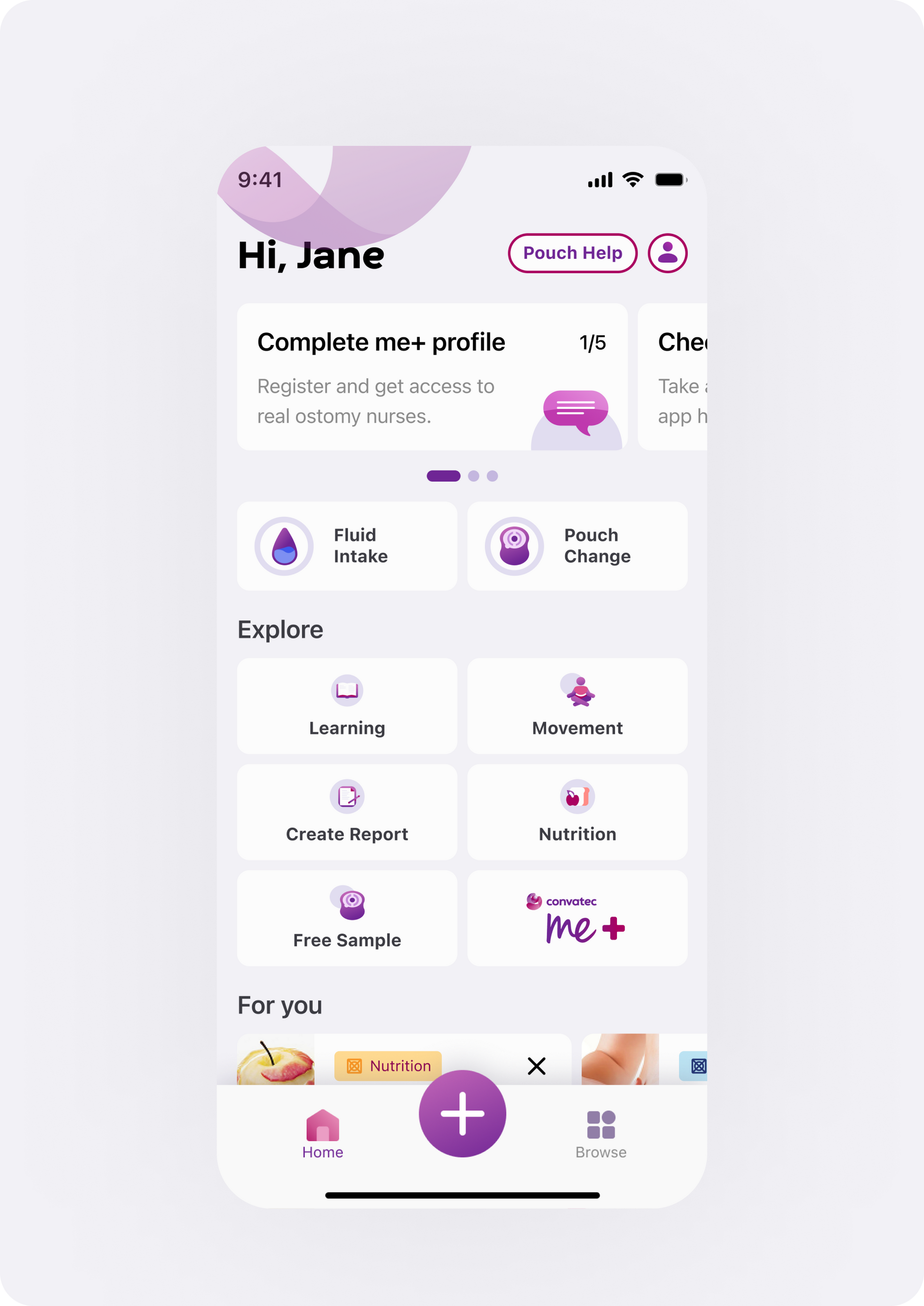Open the profile icon next to Pouch Help
Image resolution: width=924 pixels, height=1306 pixels.
pos(667,253)
